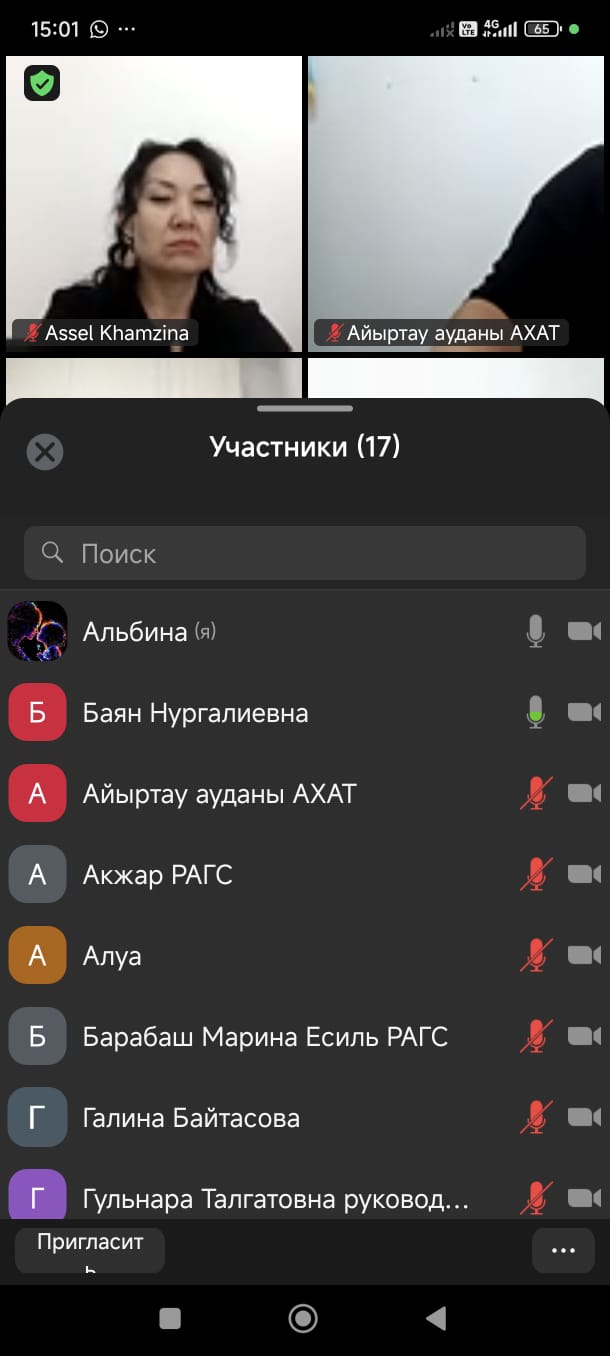
Task: Tap the Поиск search field
Action: [x=304, y=553]
